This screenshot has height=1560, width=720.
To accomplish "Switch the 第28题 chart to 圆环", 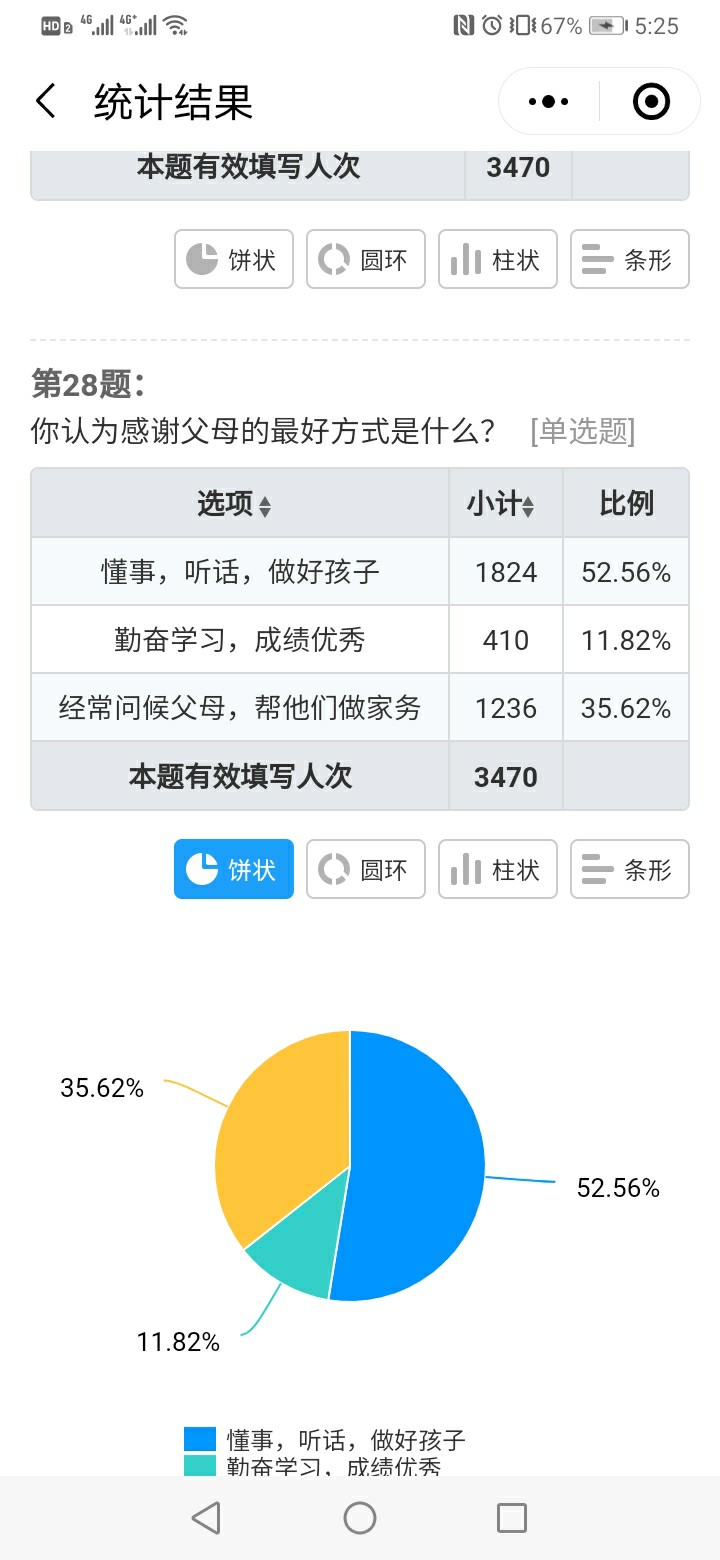I will point(366,870).
